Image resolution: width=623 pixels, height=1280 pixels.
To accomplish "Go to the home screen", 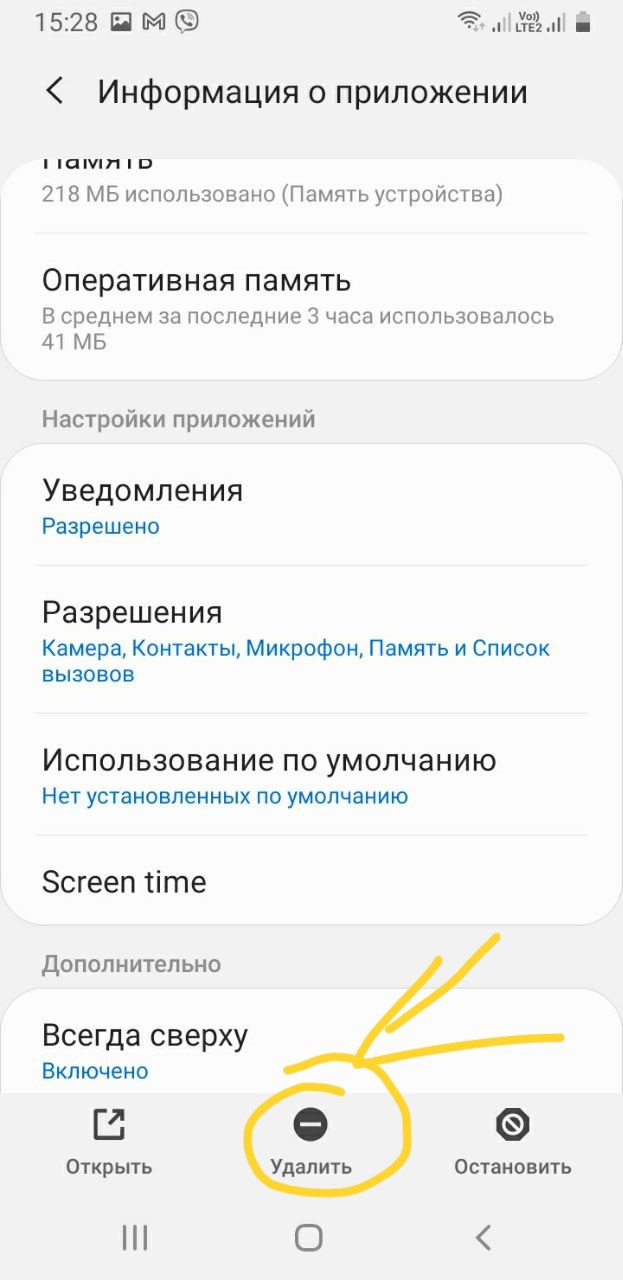I will [309, 1238].
